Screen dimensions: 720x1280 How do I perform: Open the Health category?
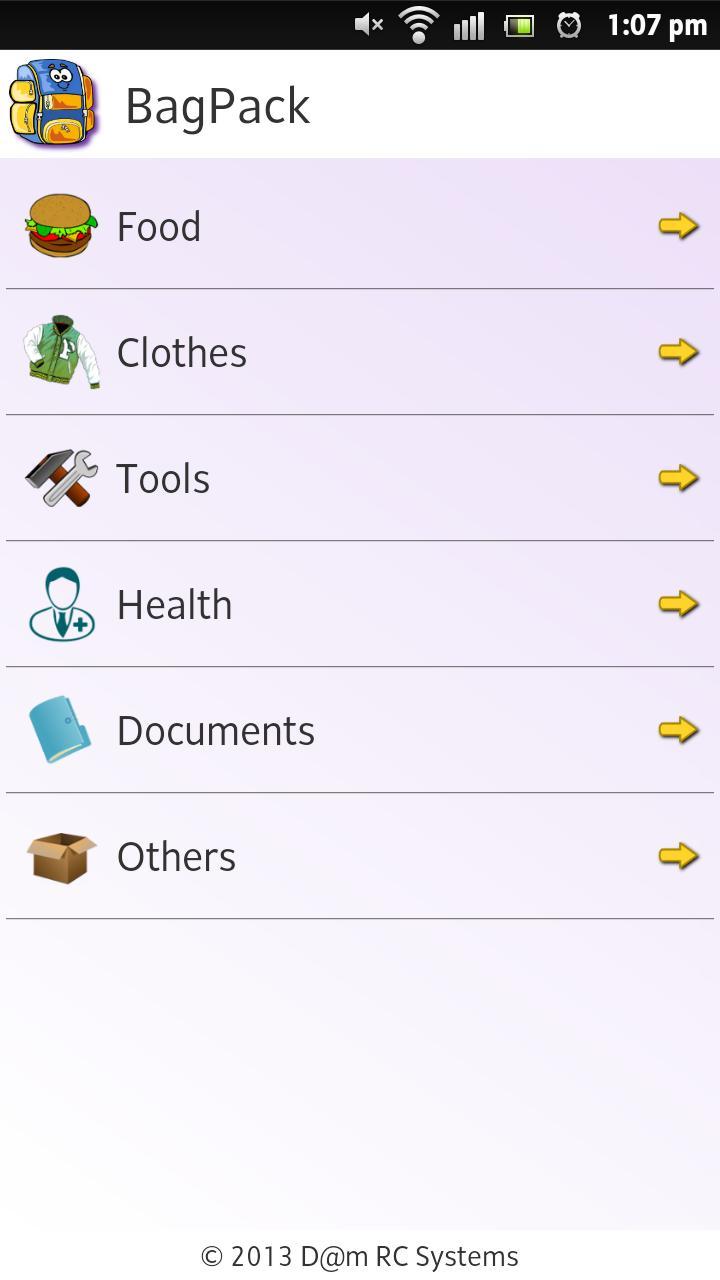[x=360, y=604]
